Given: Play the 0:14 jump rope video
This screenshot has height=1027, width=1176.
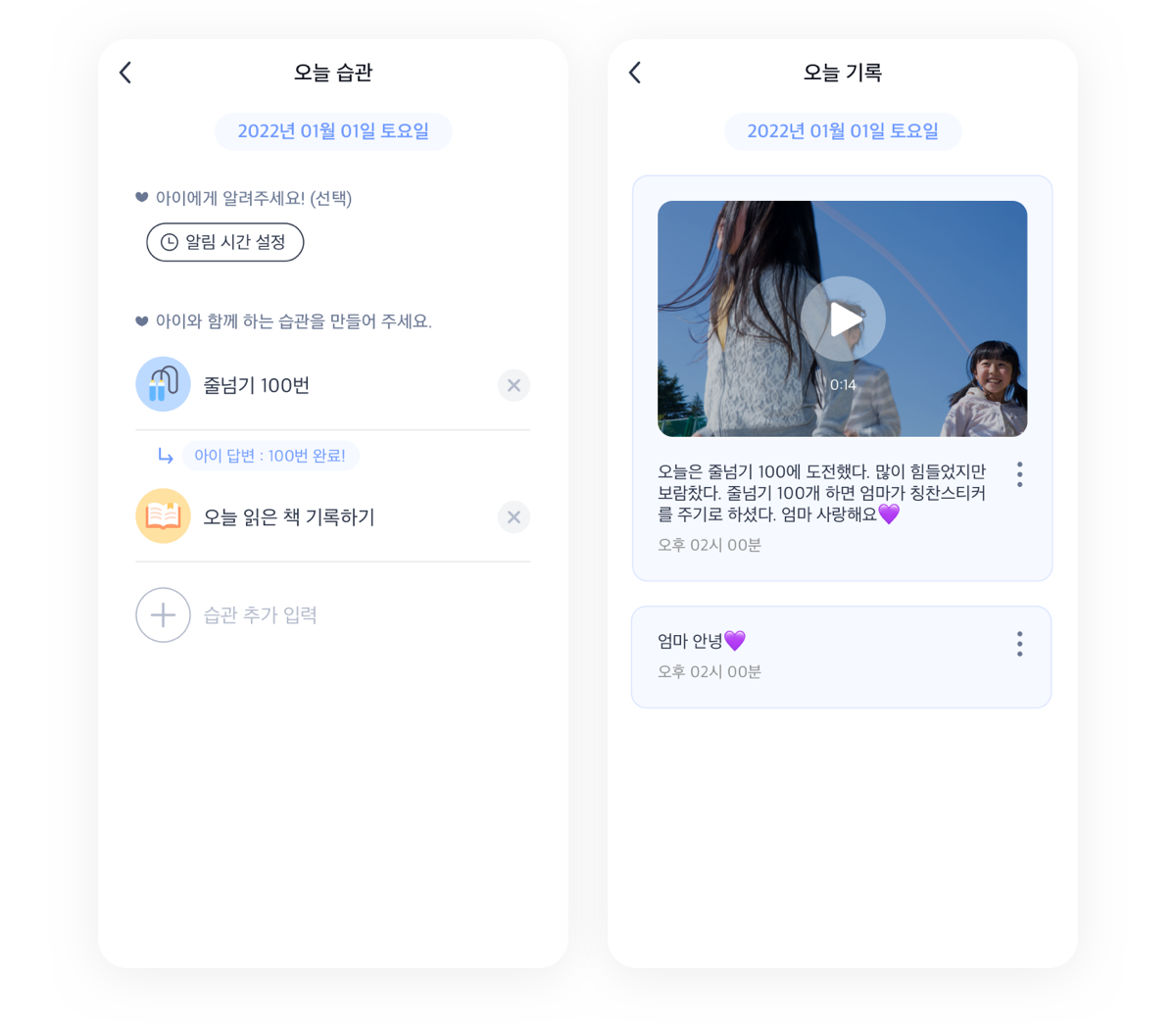Looking at the screenshot, I should (x=843, y=319).
